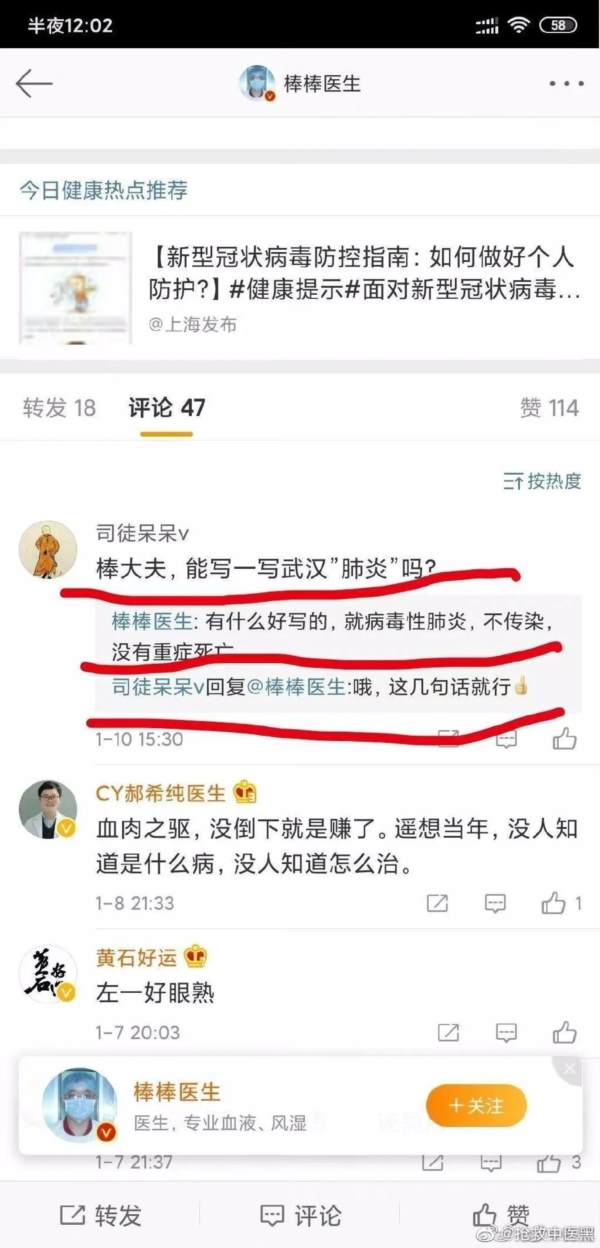Reply to CY郝希纯医生's comment
Screen dimensions: 600x1248
click(495, 903)
